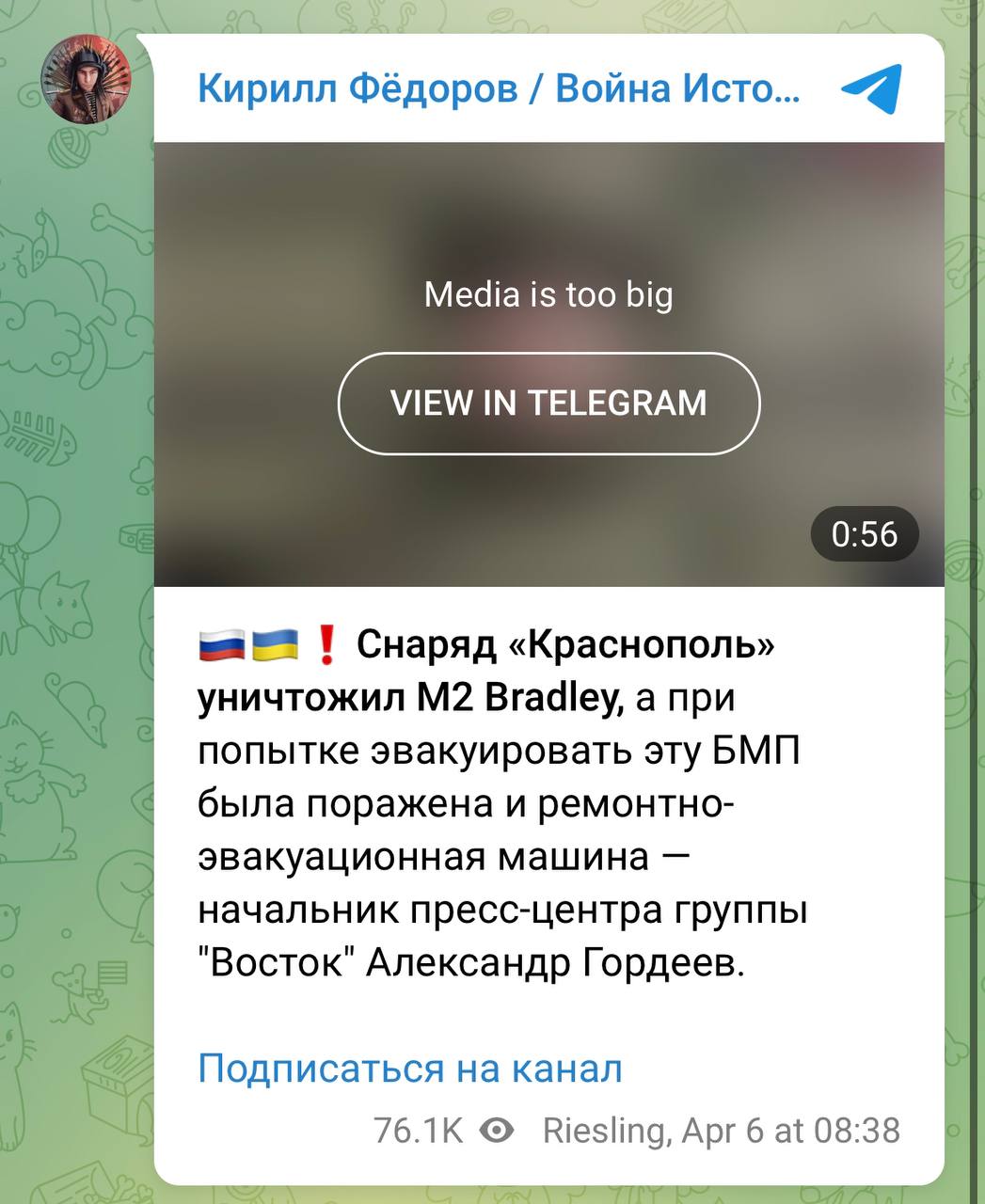
Task: Open the Telegram paper plane icon
Action: (x=871, y=88)
